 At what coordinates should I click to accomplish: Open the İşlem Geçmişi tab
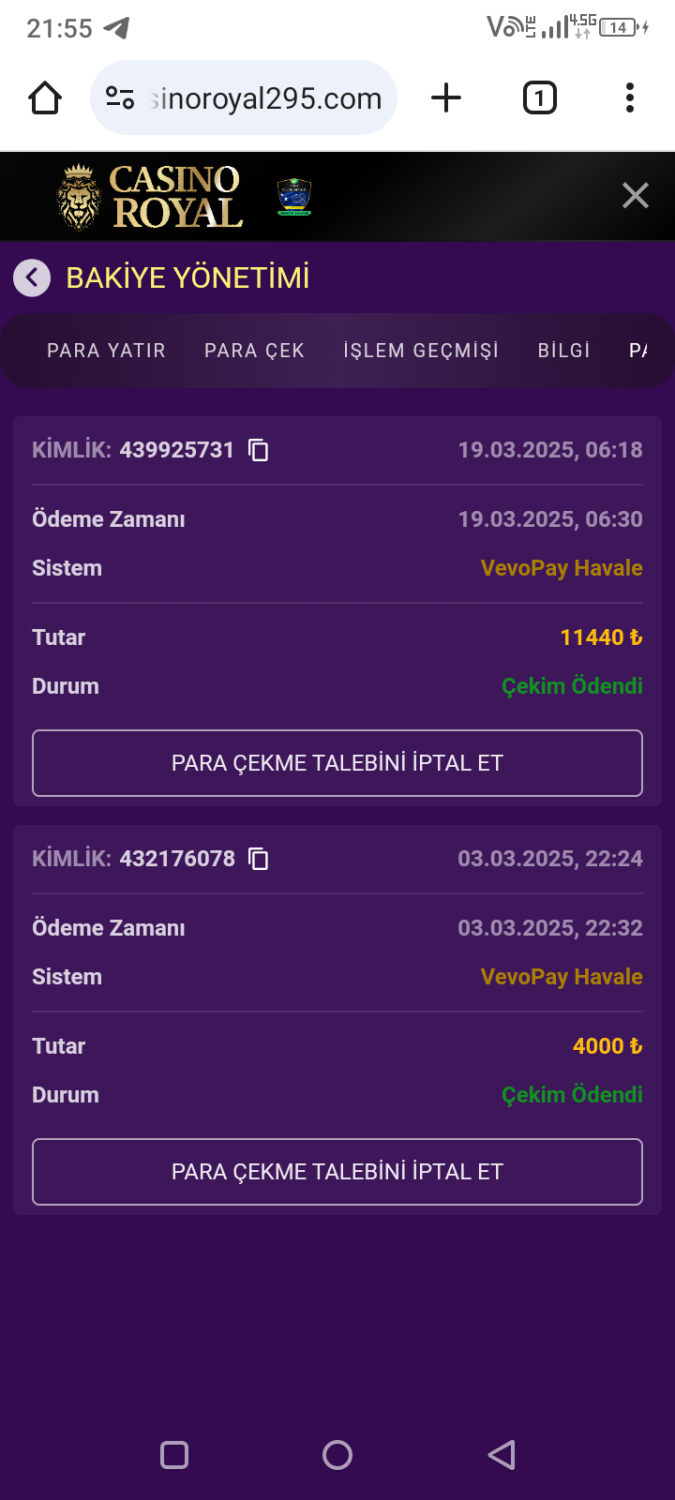tap(420, 351)
